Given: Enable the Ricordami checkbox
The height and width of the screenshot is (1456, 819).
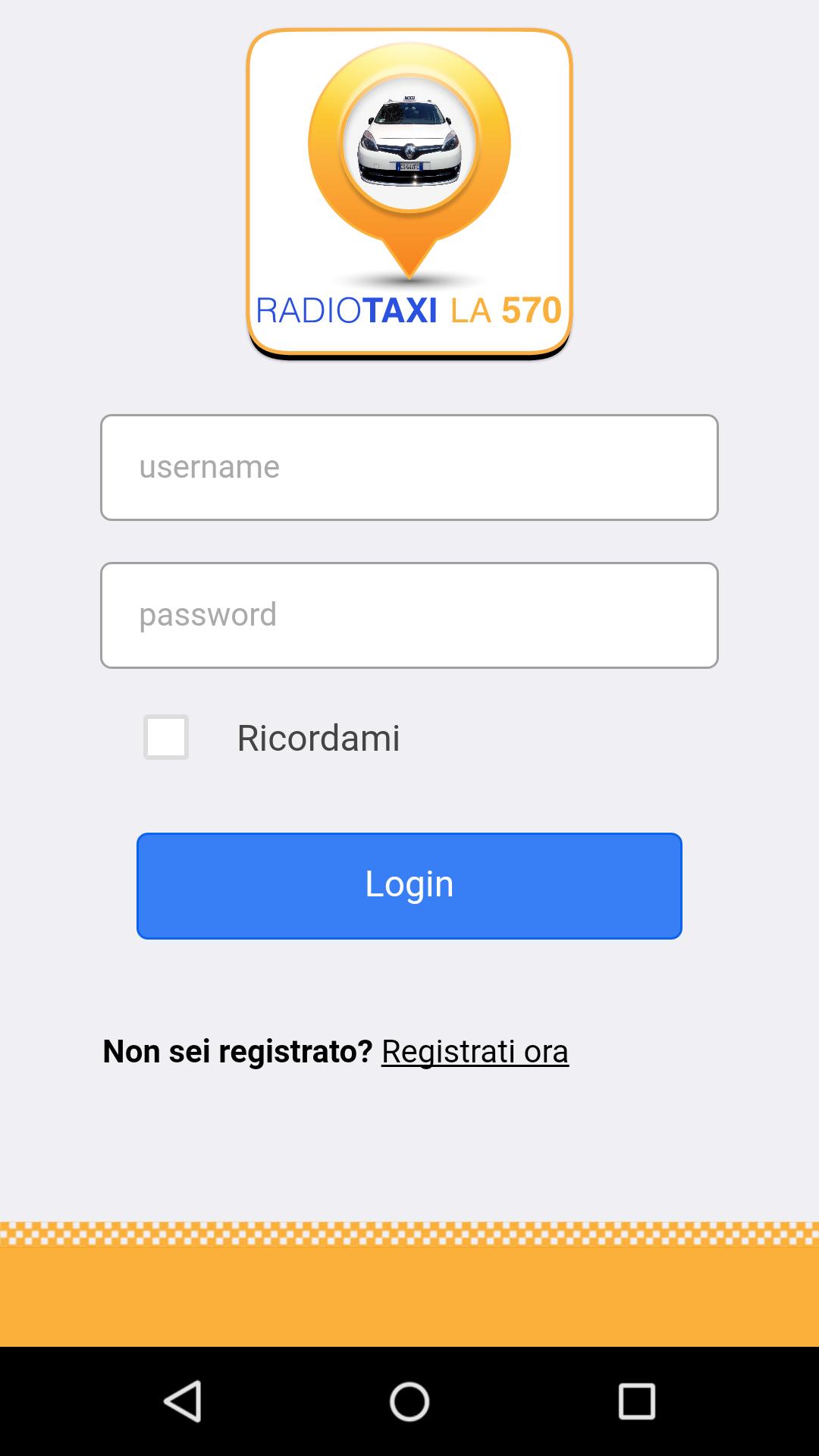Looking at the screenshot, I should click(x=165, y=736).
